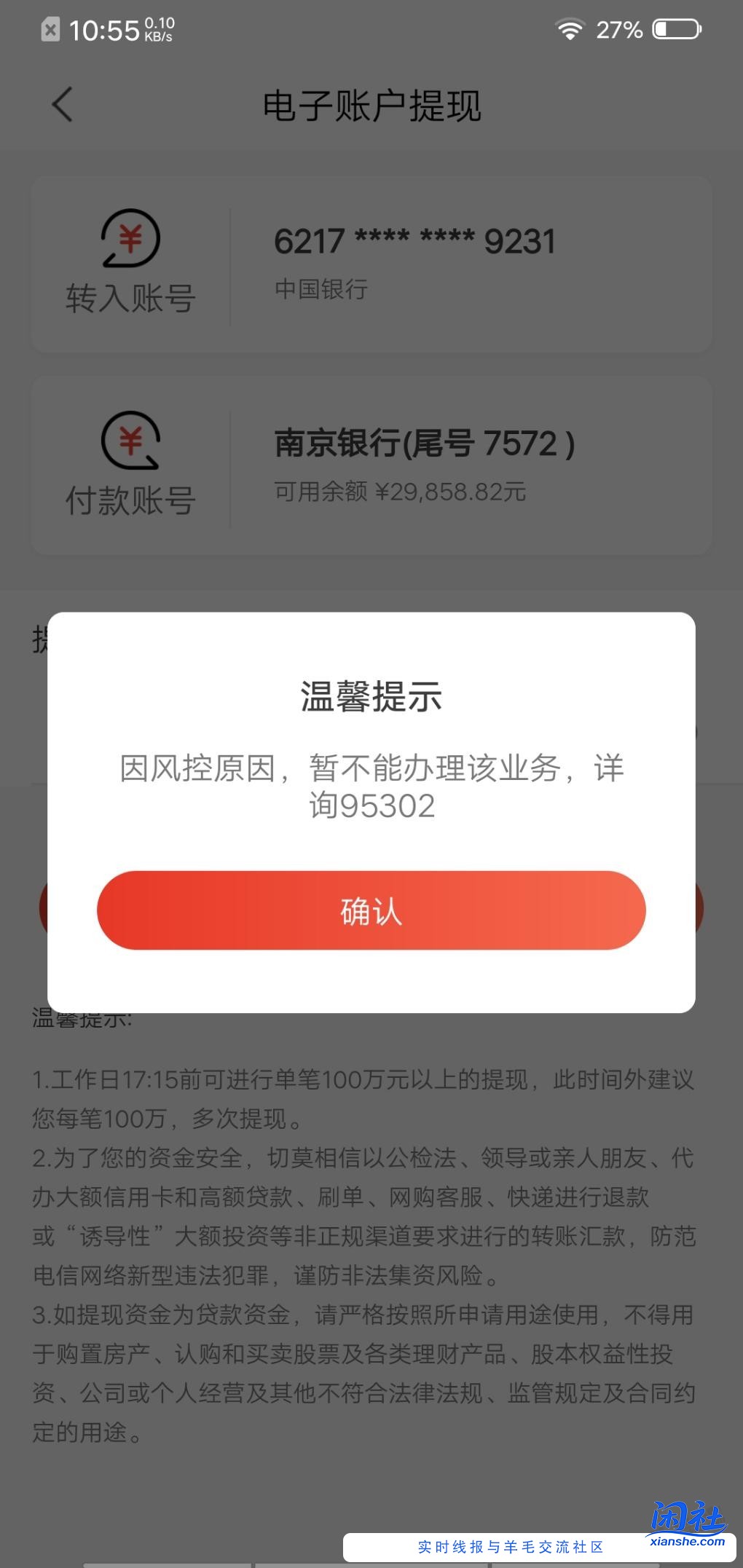Tap the muted notification icon in status bar
This screenshot has width=743, height=1568.
click(x=50, y=28)
